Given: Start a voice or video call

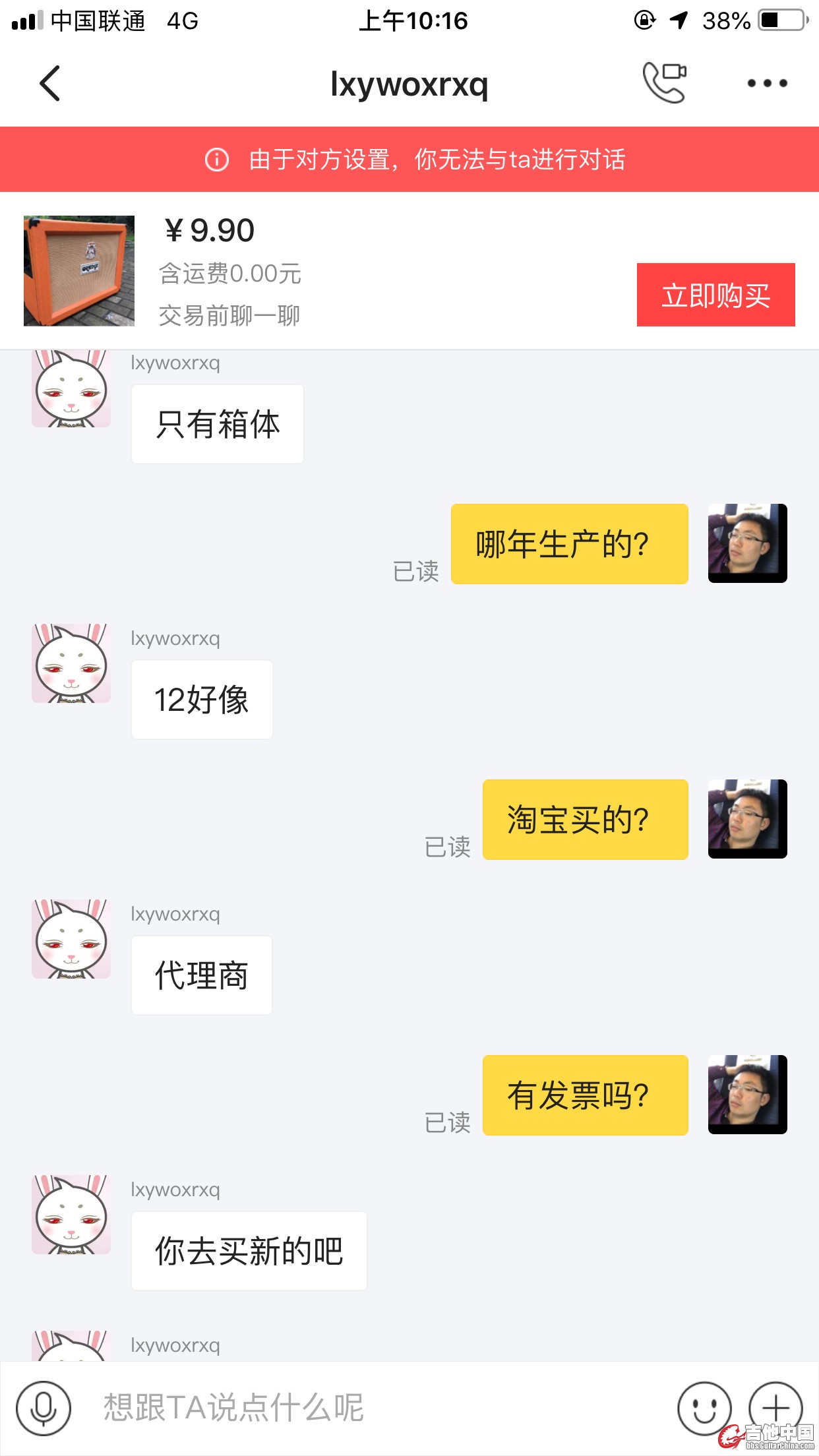Looking at the screenshot, I should (x=665, y=83).
